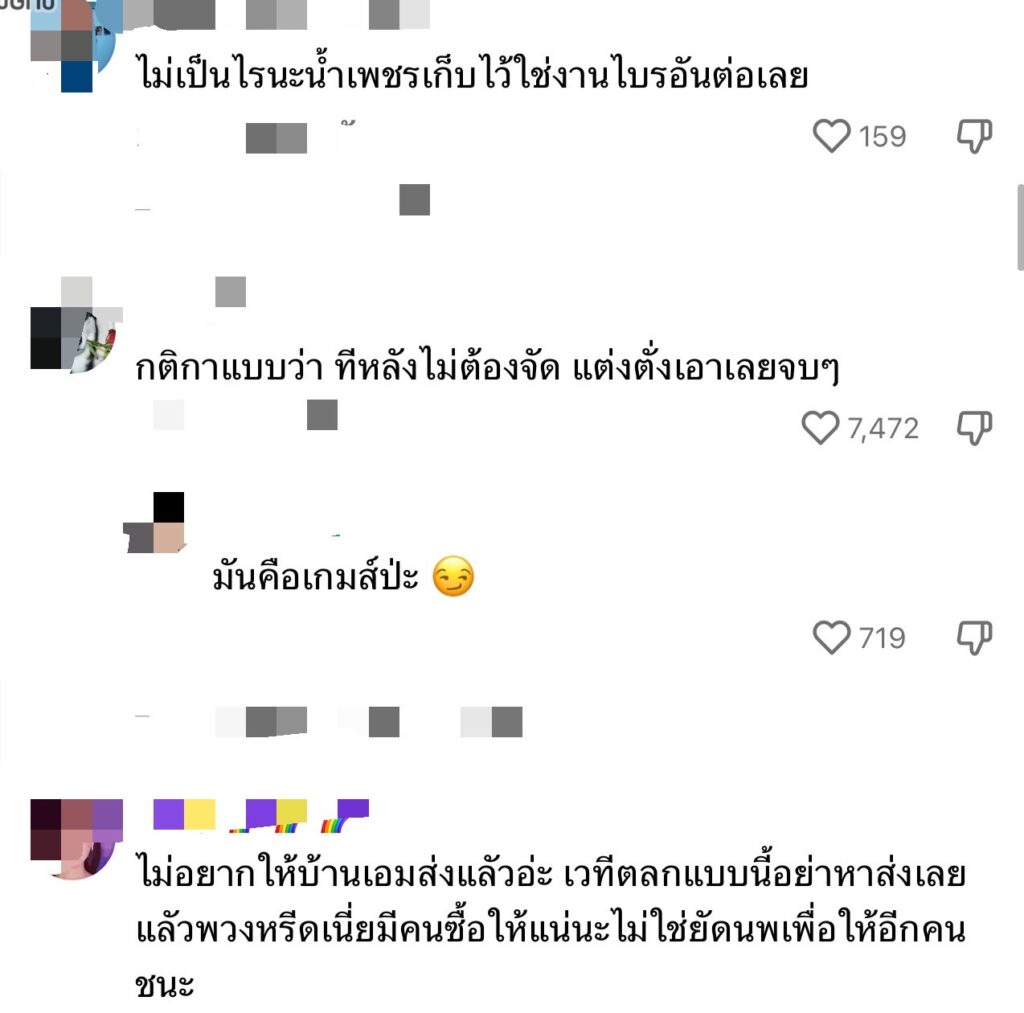Dislike the reply with 719 likes

[974, 637]
